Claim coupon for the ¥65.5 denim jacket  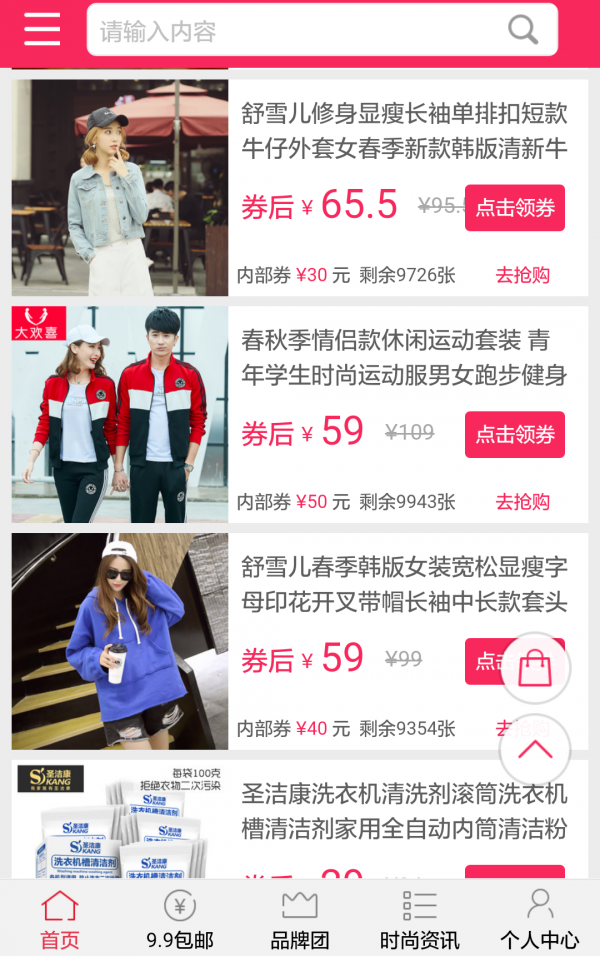coord(514,208)
